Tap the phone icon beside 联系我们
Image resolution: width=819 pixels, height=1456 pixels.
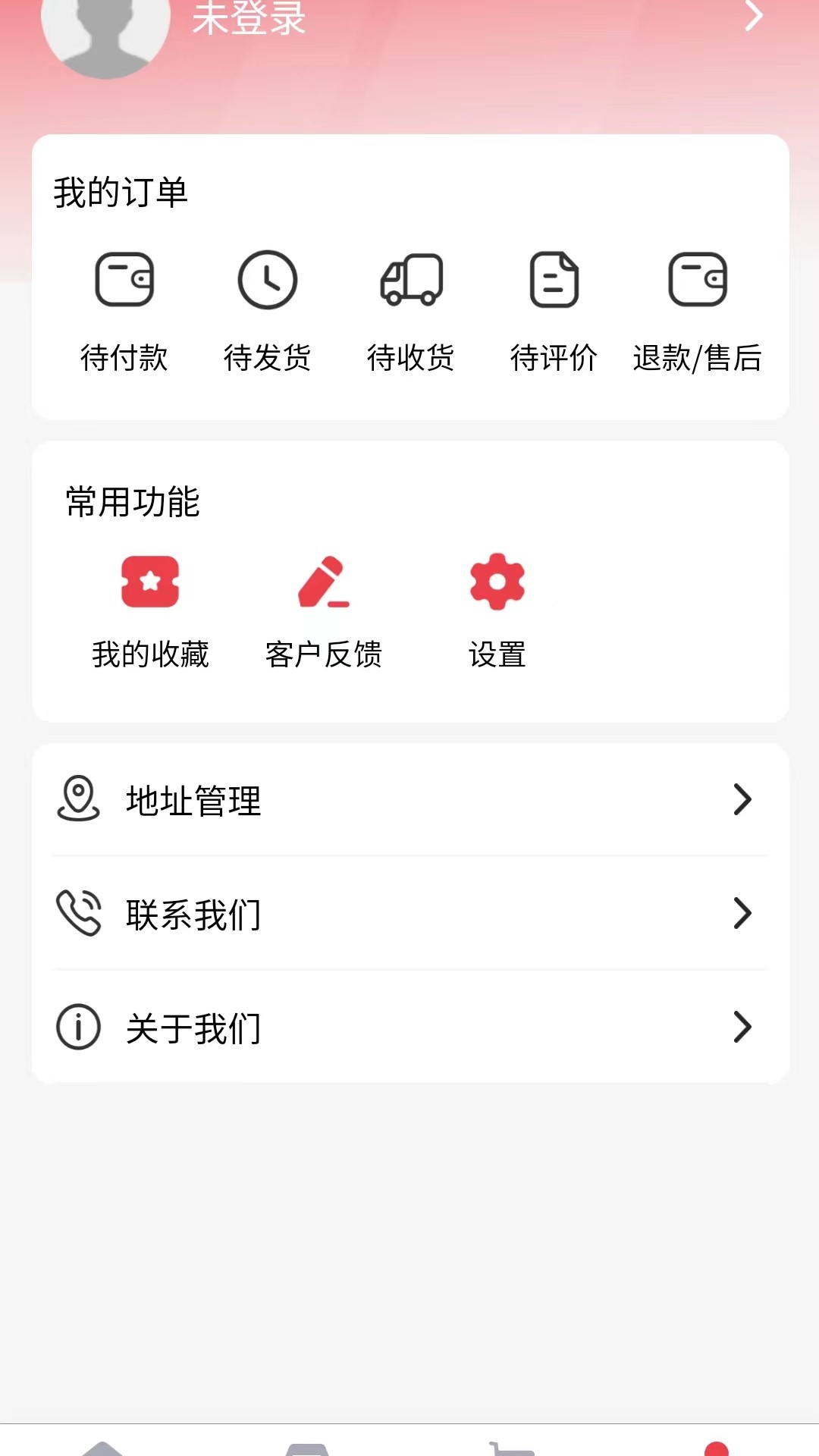78,915
